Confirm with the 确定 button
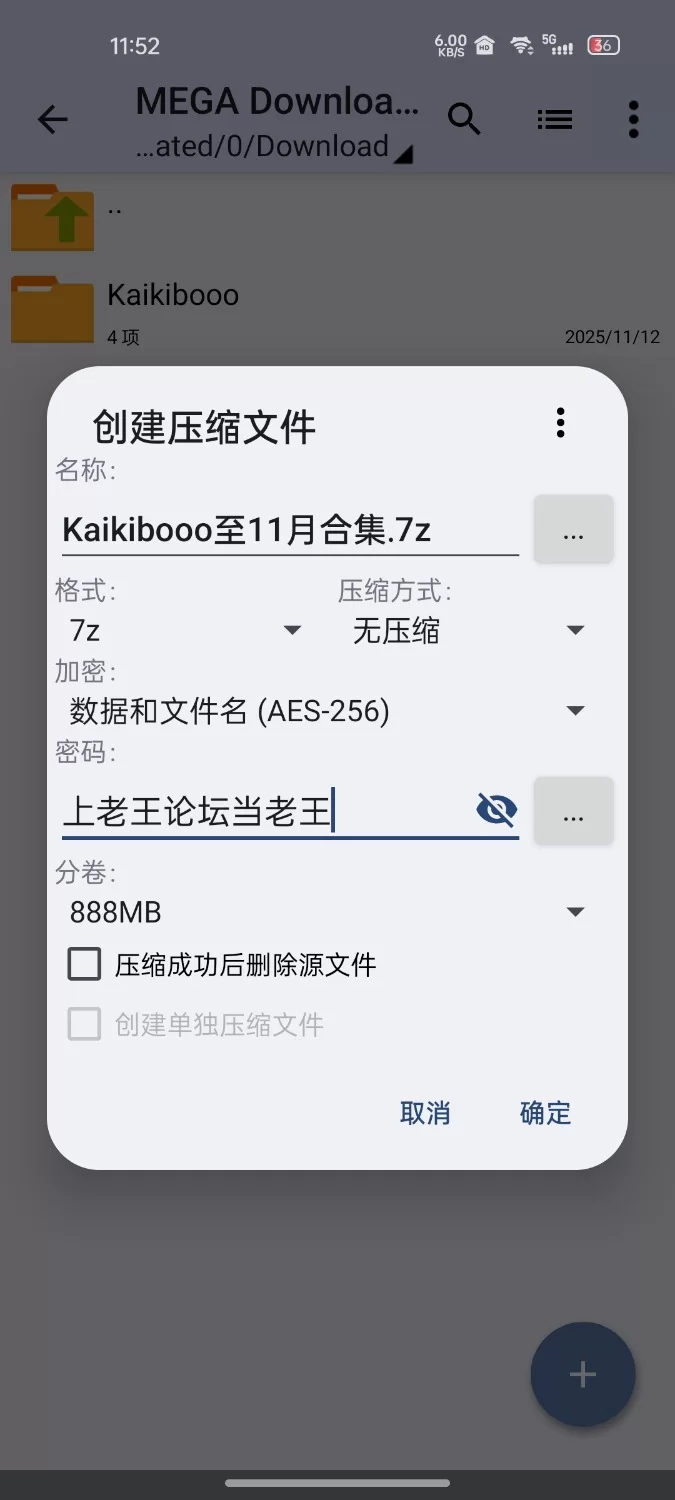Screen dimensions: 675x1500 pyautogui.click(x=545, y=1113)
